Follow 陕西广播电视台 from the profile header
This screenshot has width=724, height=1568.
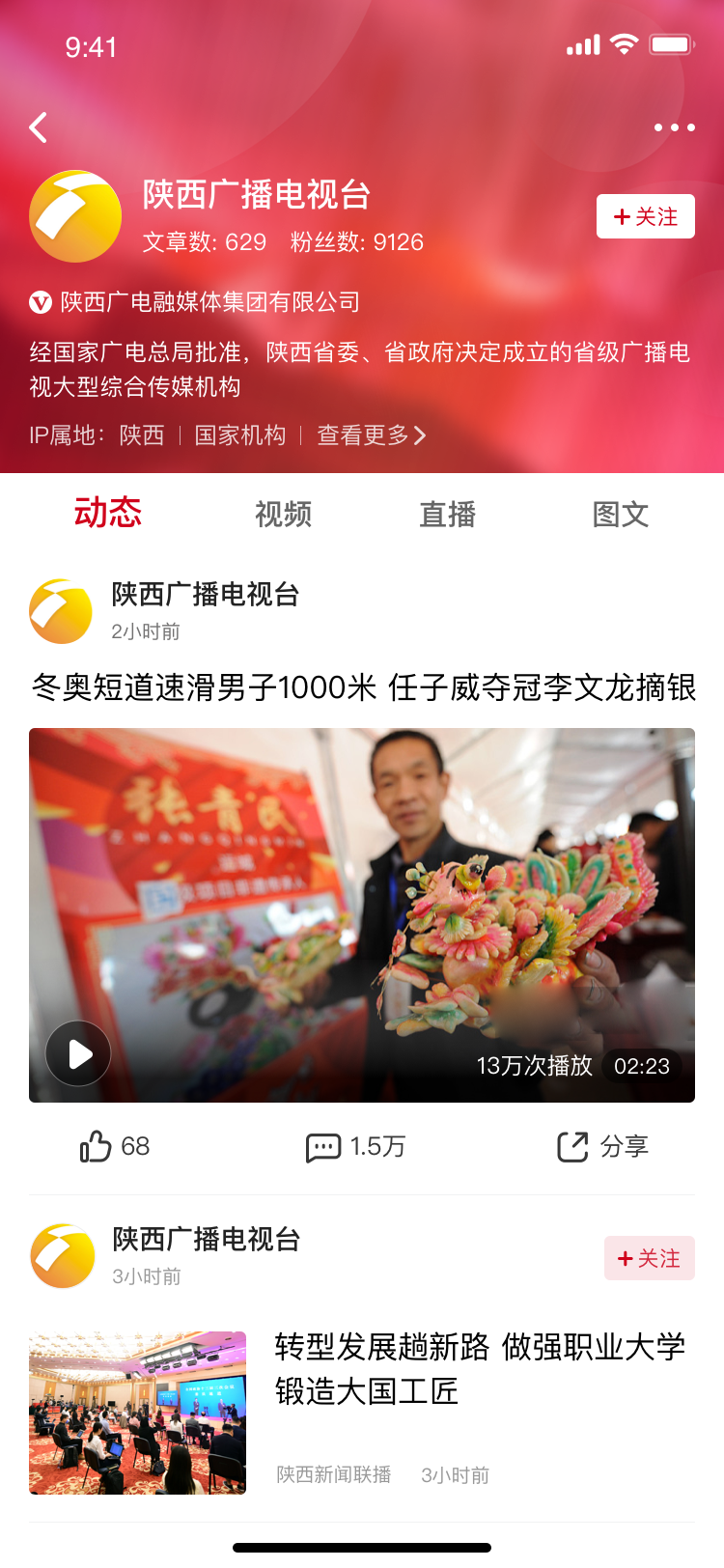pyautogui.click(x=645, y=216)
